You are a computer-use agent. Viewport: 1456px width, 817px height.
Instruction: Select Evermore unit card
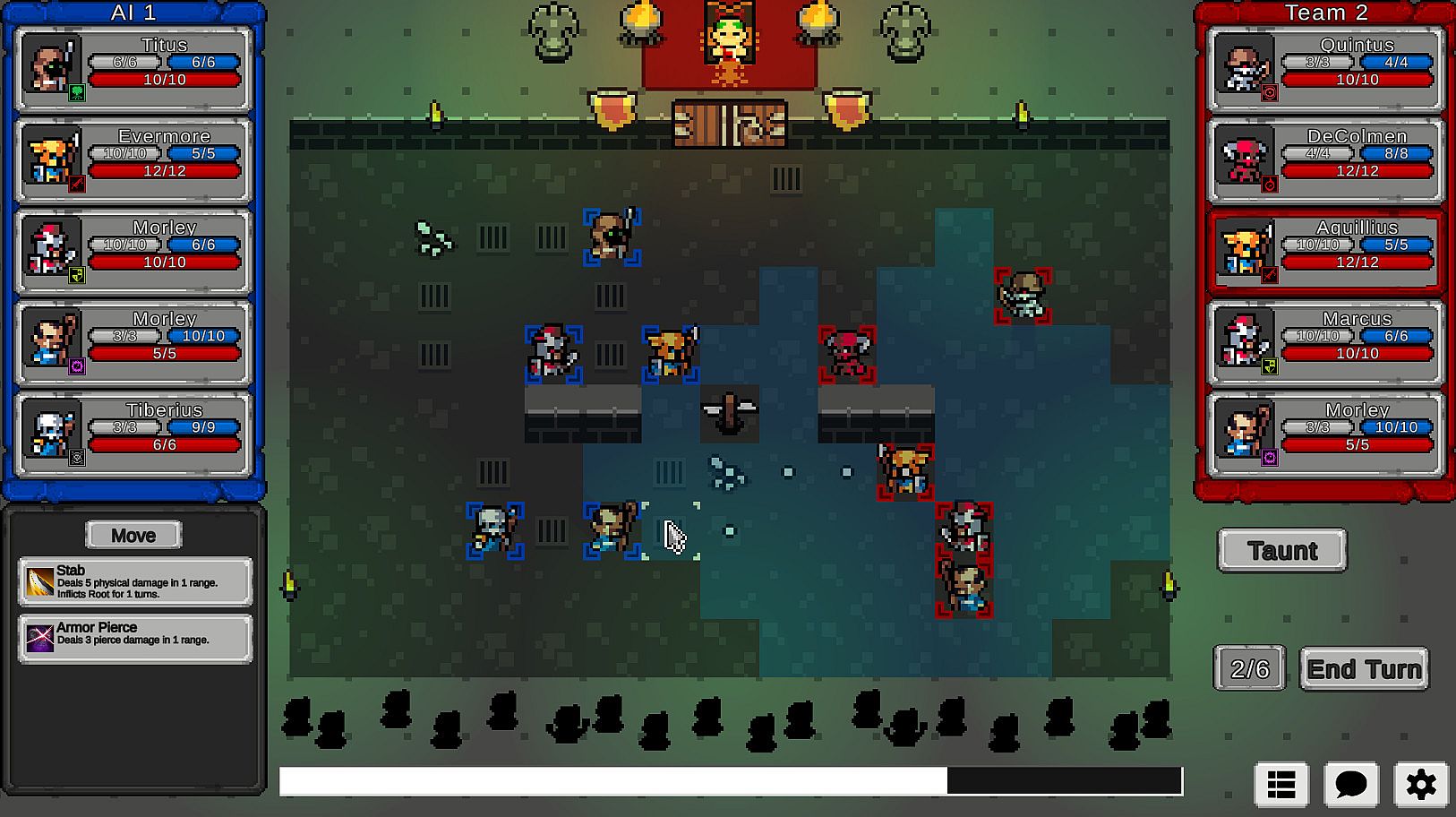coord(133,160)
